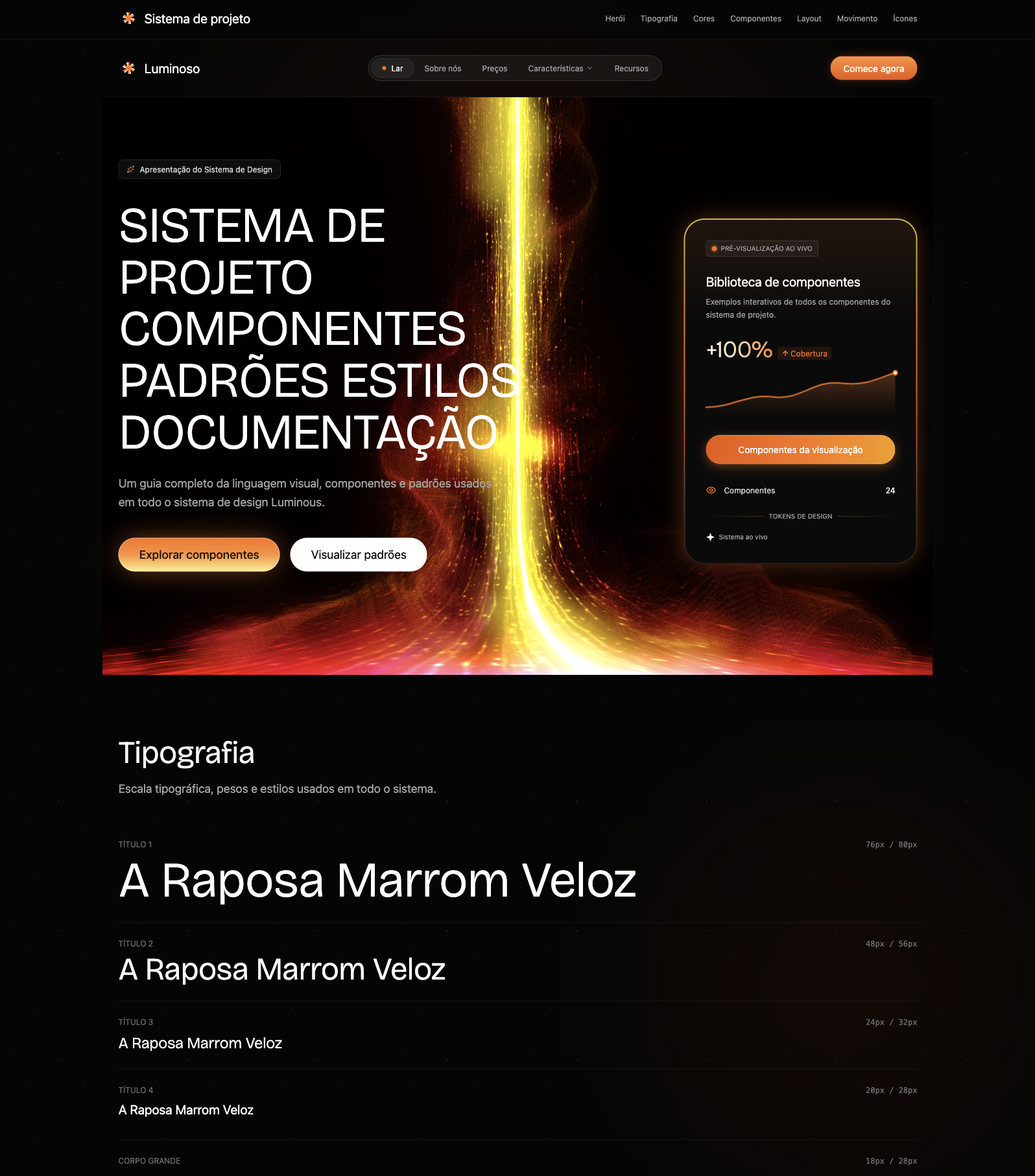Switch to the Sobre nós tab
Screen dimensions: 1035x1176
pos(442,69)
